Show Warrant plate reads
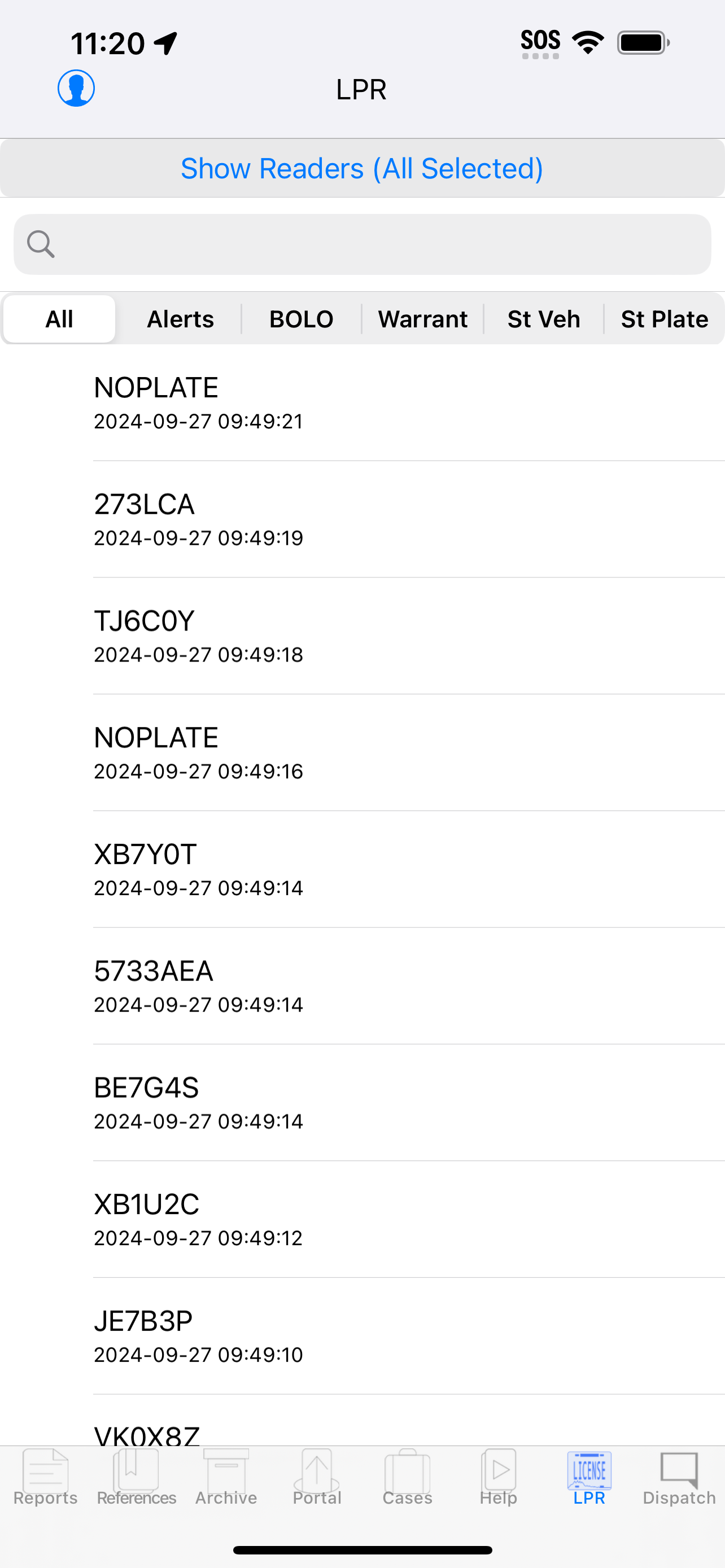 click(x=422, y=319)
